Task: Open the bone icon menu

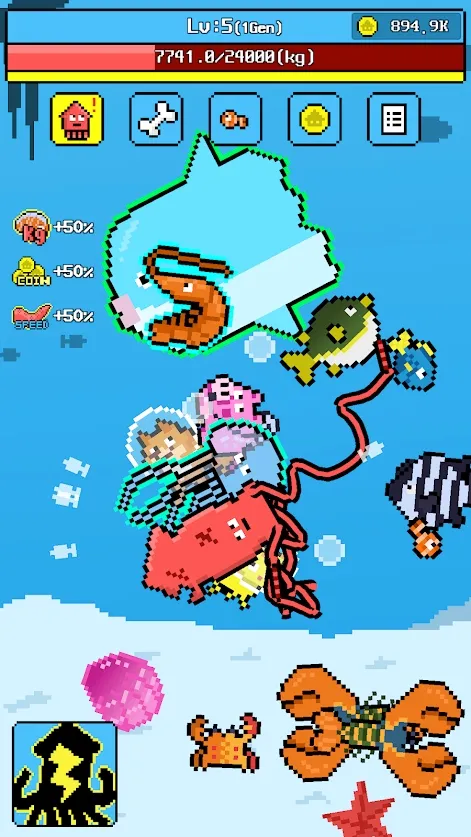Action: [156, 119]
